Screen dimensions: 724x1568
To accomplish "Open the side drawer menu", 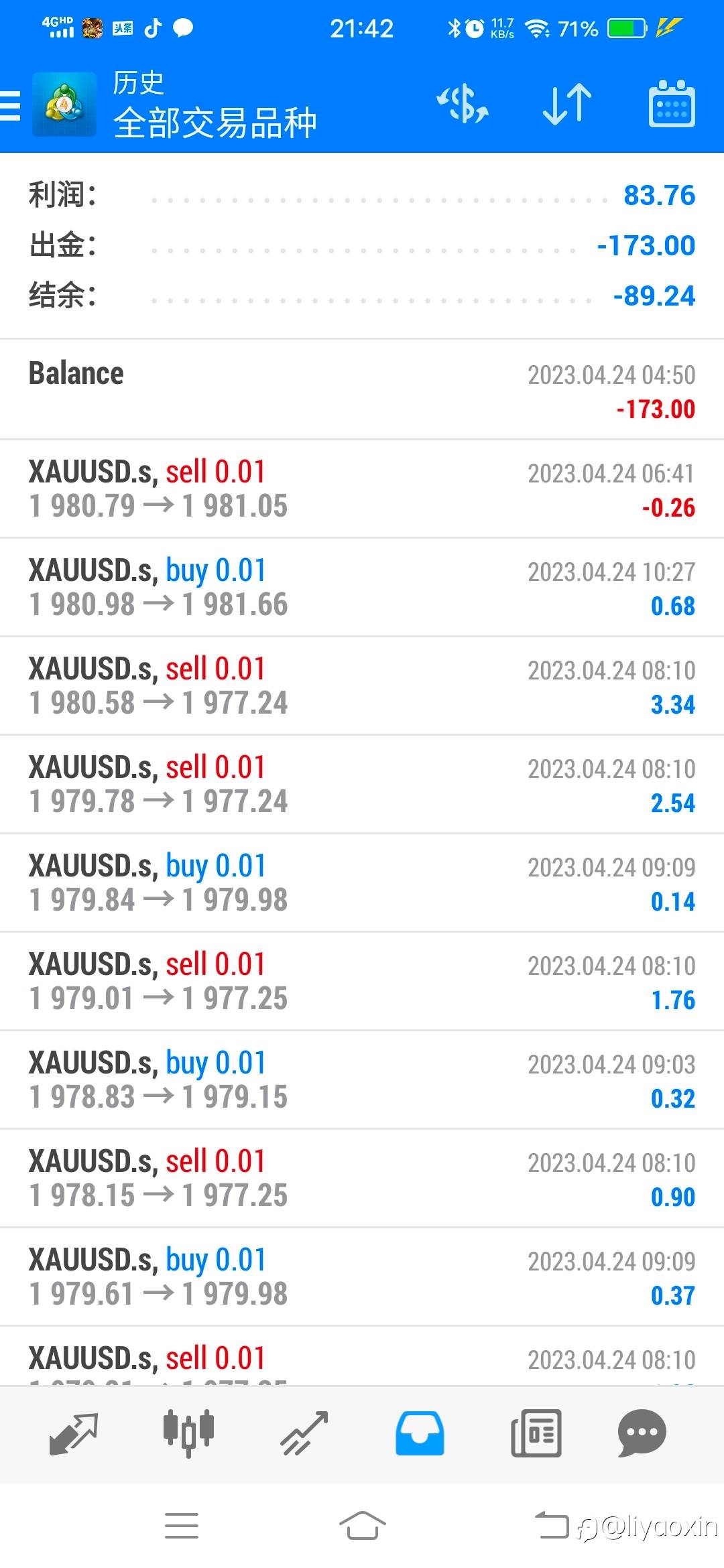I will tap(10, 105).
